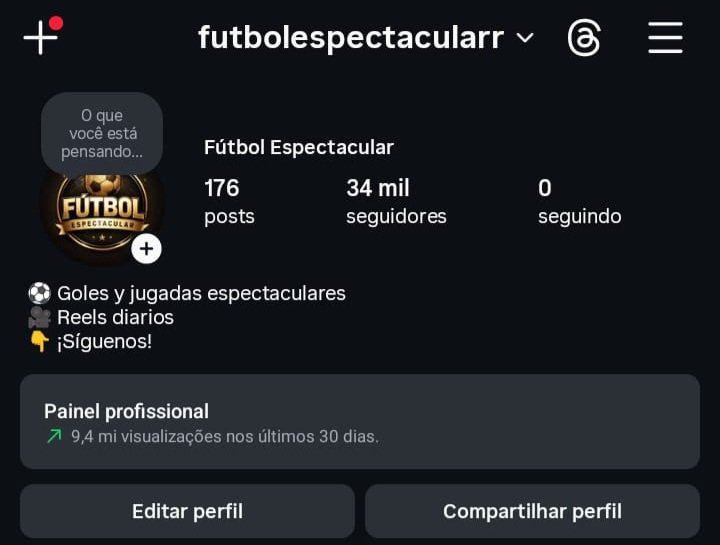Viewport: 720px width, 545px height.
Task: Tap Compartilhar perfil
Action: coord(532,511)
